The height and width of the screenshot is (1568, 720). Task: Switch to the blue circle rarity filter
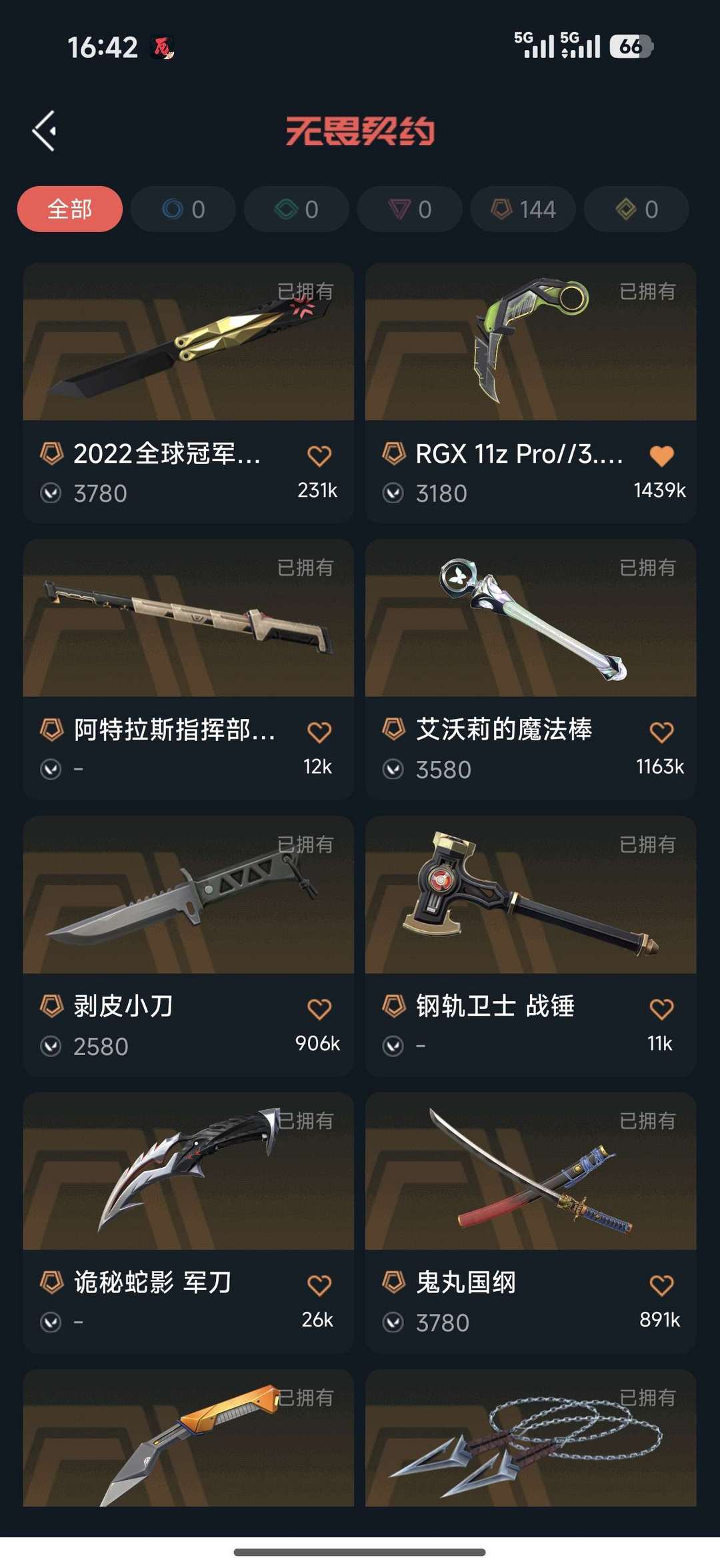tap(183, 209)
